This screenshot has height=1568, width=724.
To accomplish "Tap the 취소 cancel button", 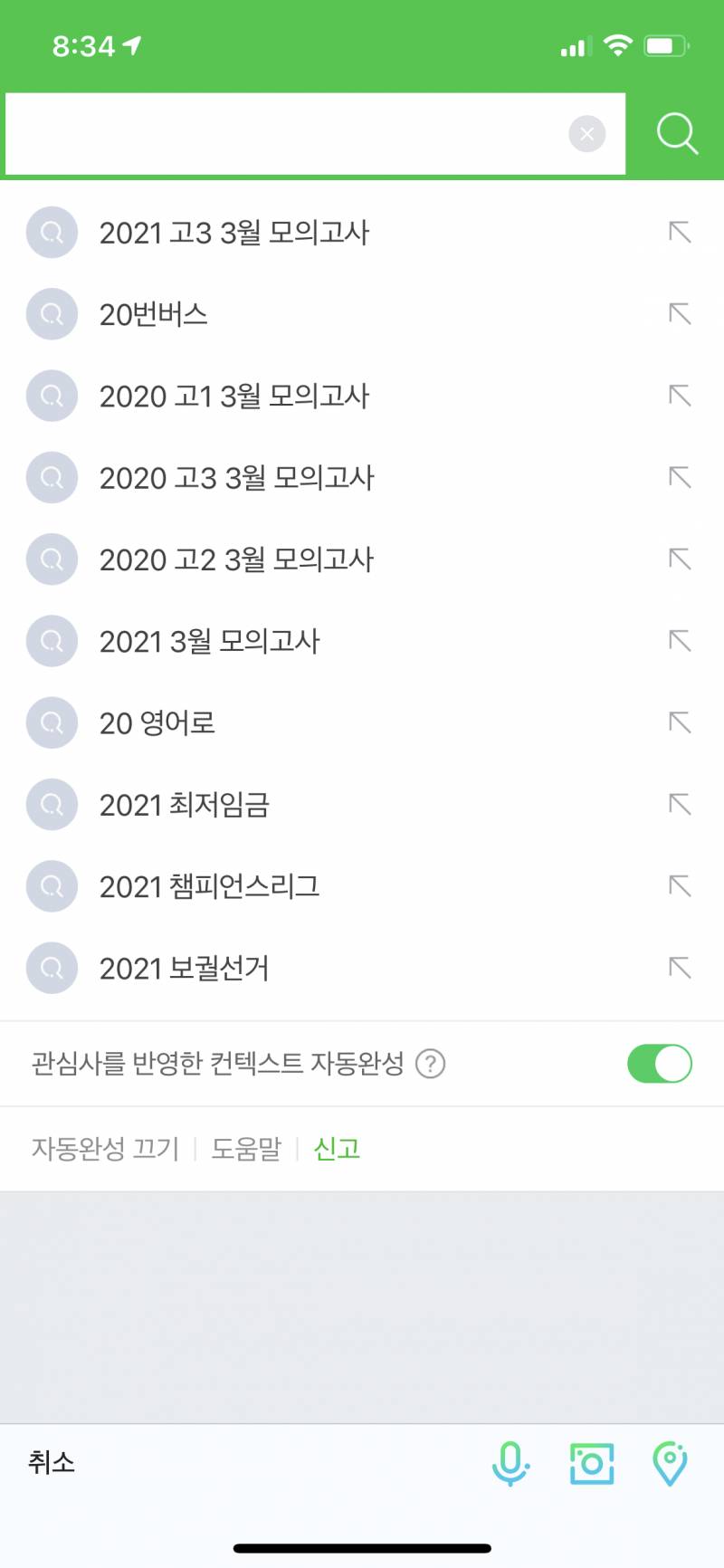I will point(50,1461).
